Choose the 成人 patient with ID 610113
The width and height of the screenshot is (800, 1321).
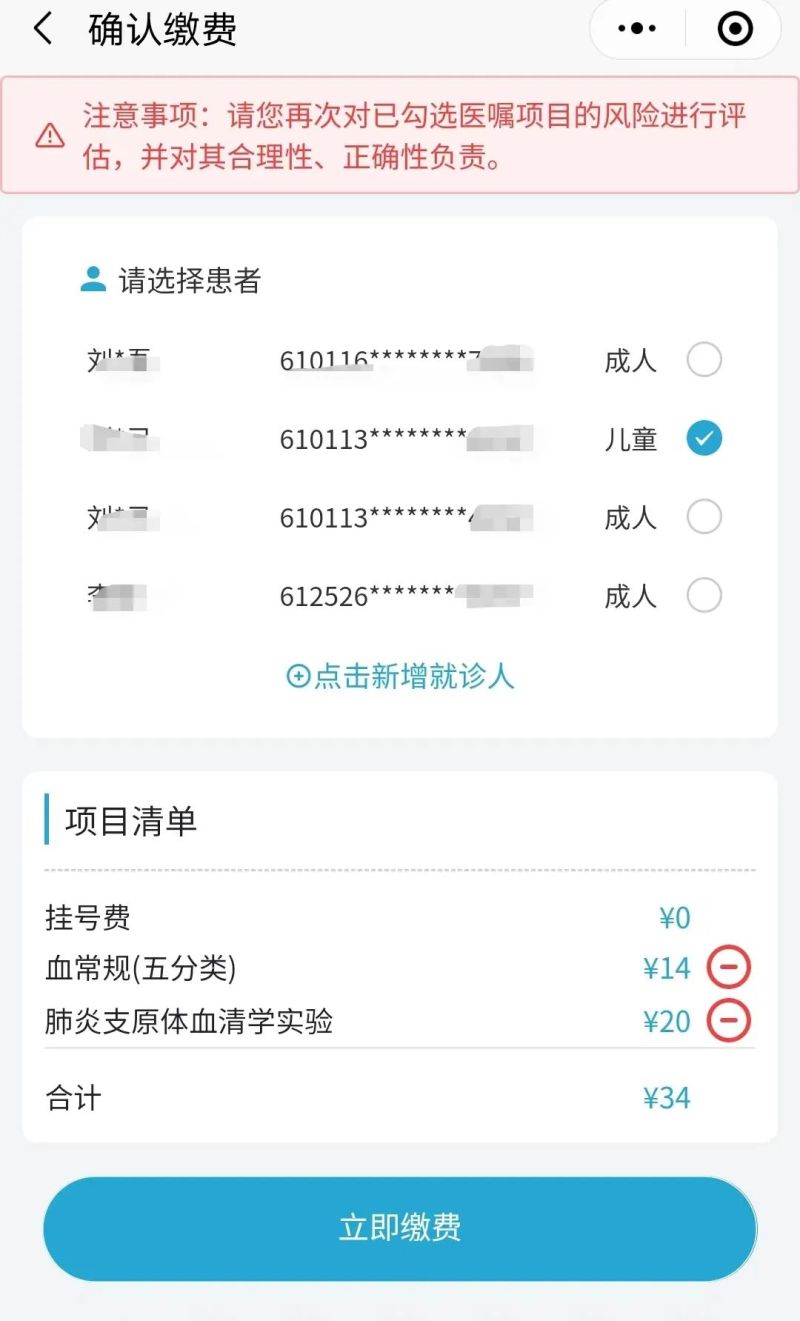click(704, 517)
